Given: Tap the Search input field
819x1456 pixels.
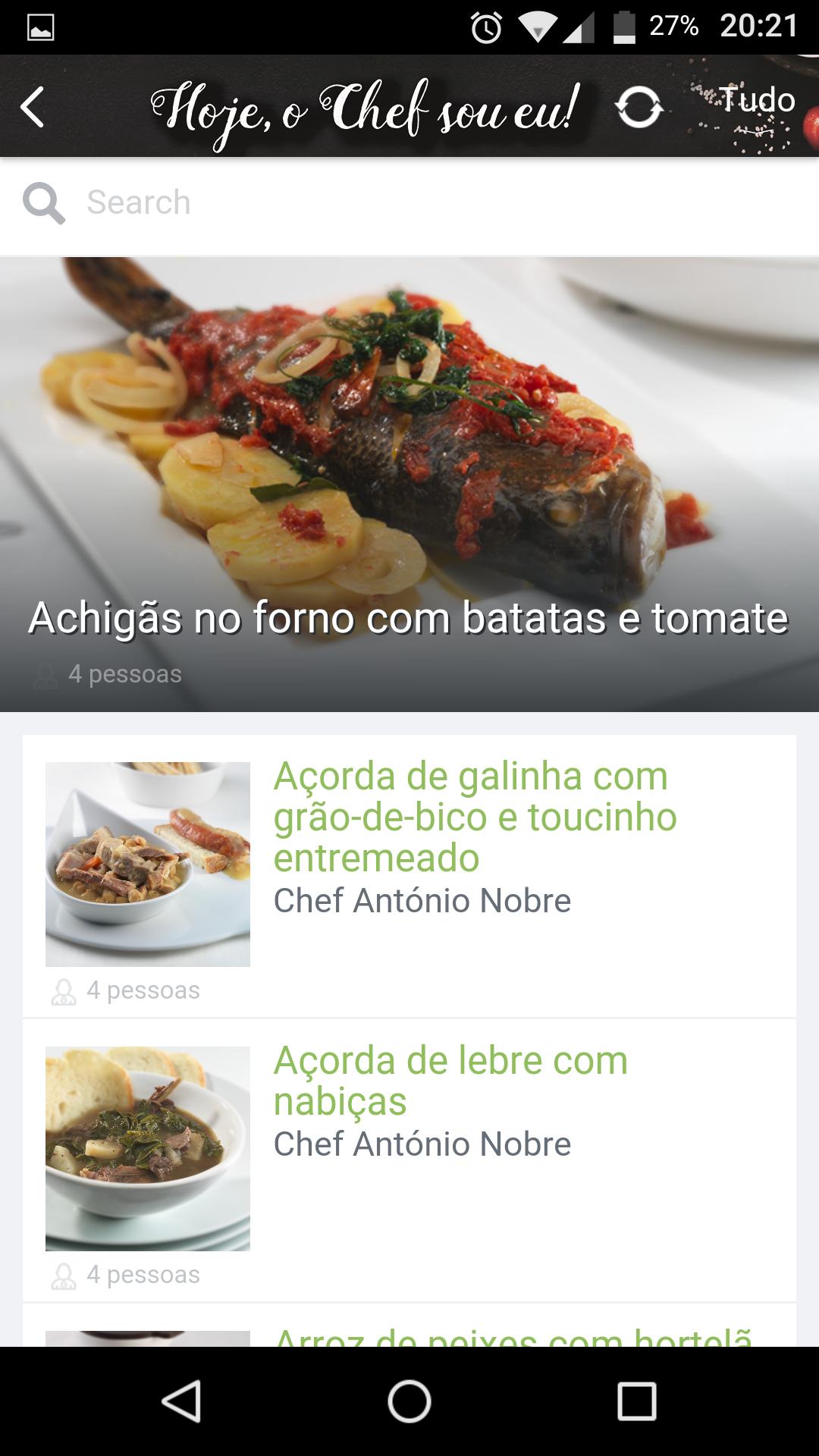Looking at the screenshot, I should pos(303,202).
